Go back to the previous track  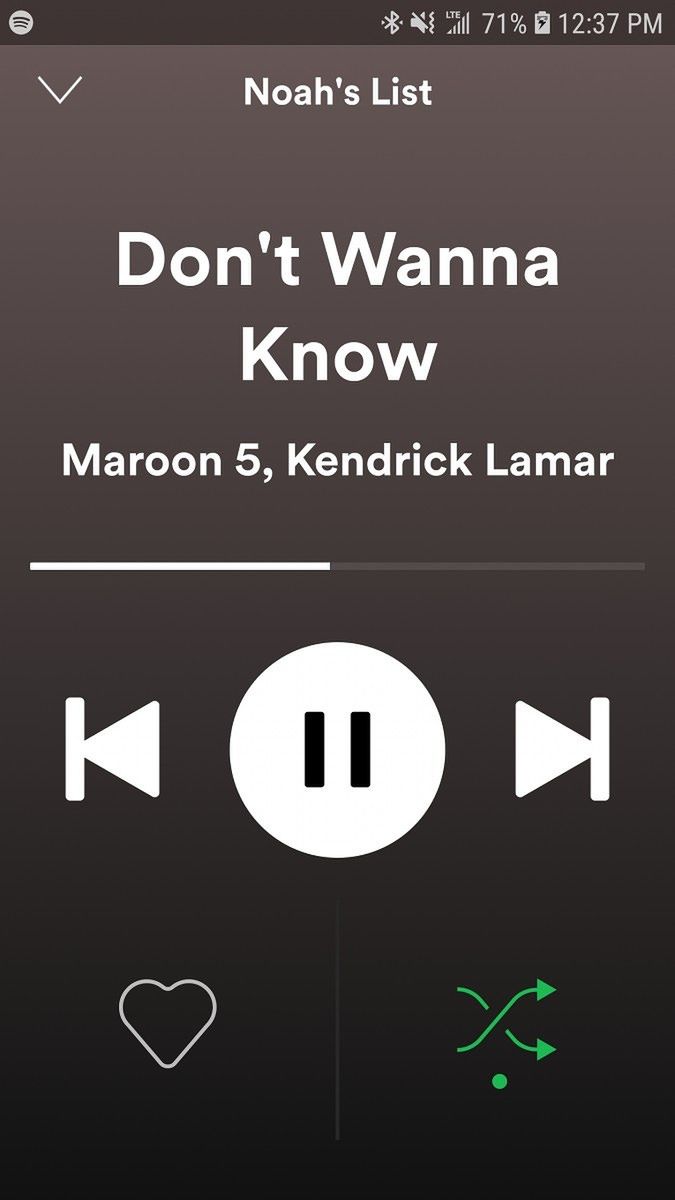click(x=112, y=749)
